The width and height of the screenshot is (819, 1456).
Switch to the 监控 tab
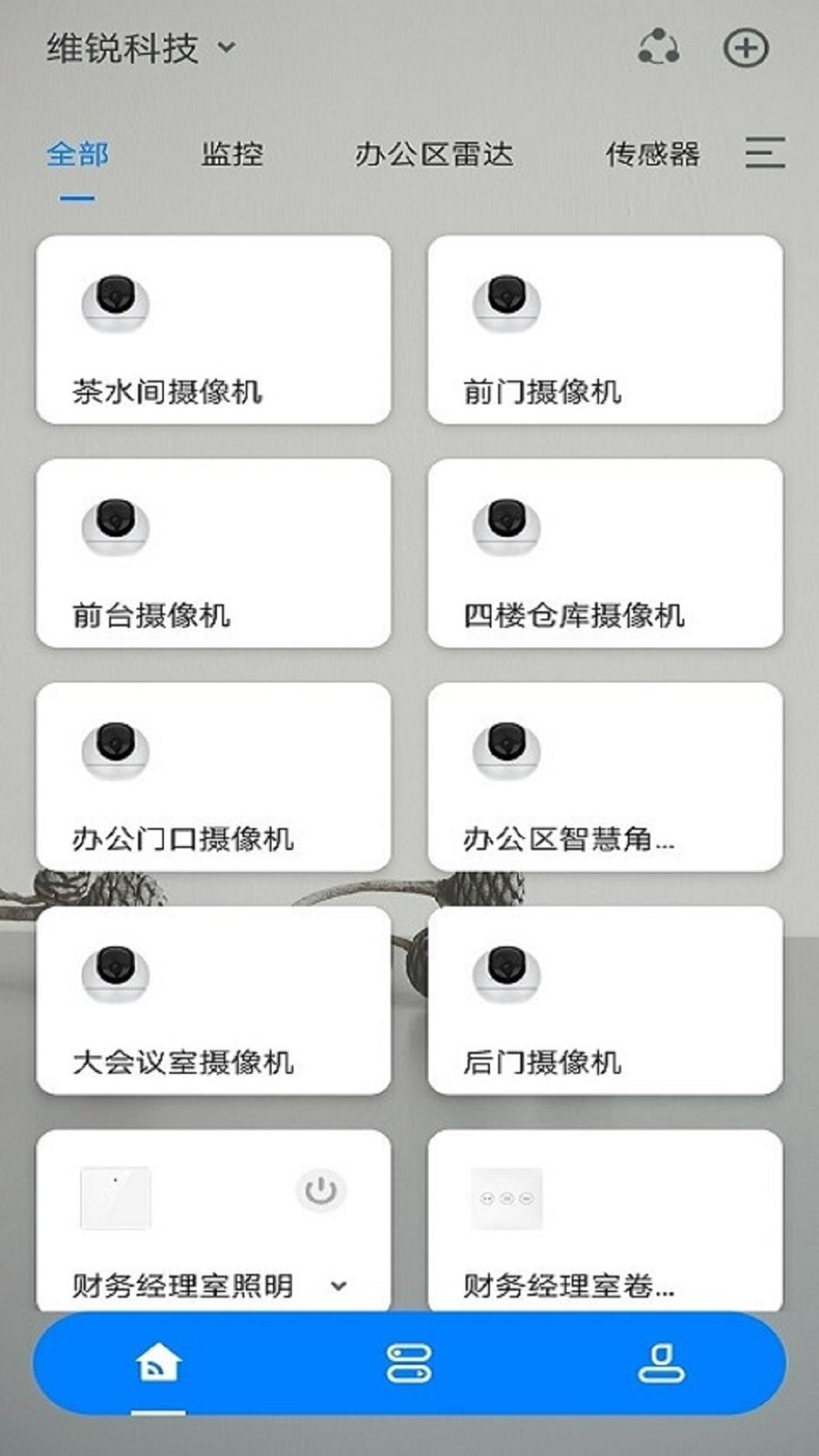tap(232, 153)
